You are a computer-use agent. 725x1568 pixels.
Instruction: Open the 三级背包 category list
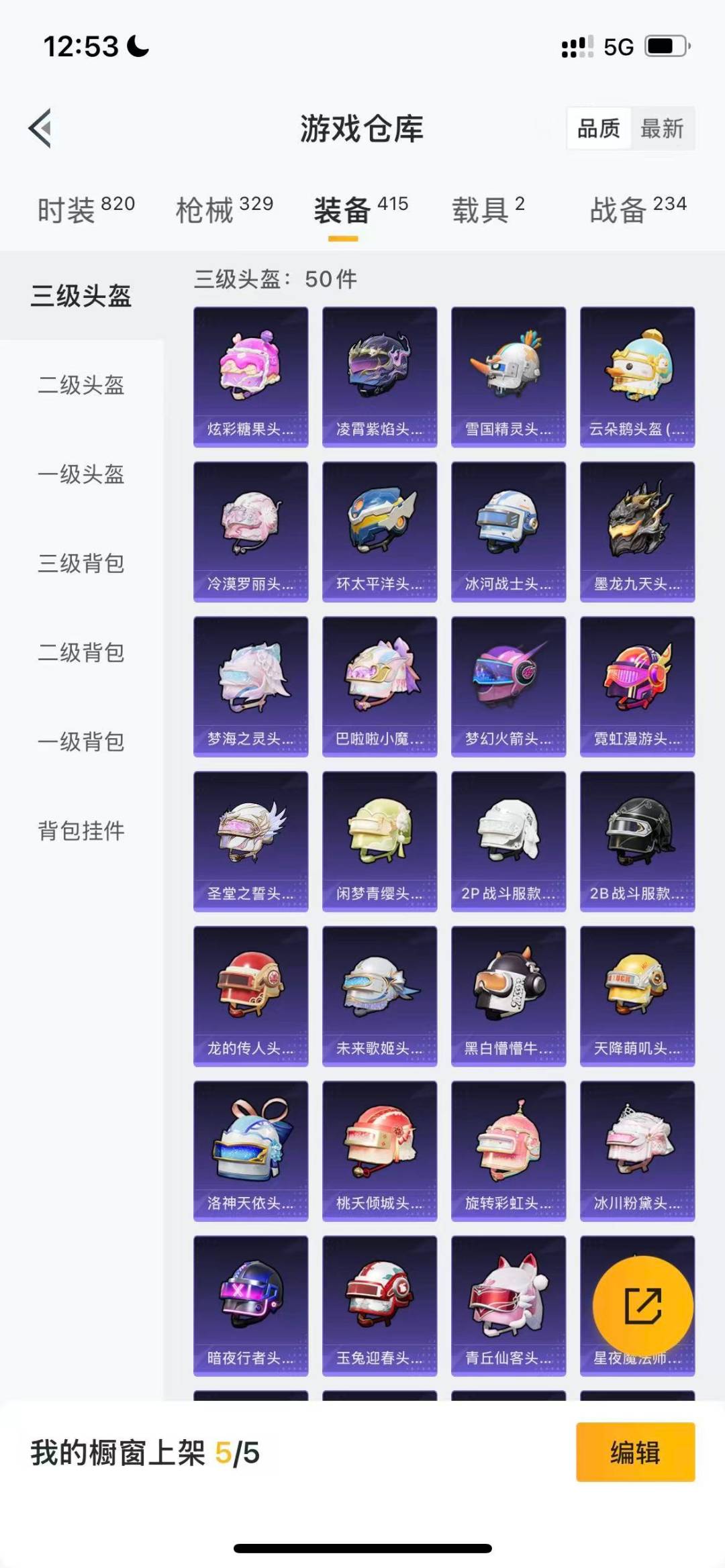coord(81,564)
